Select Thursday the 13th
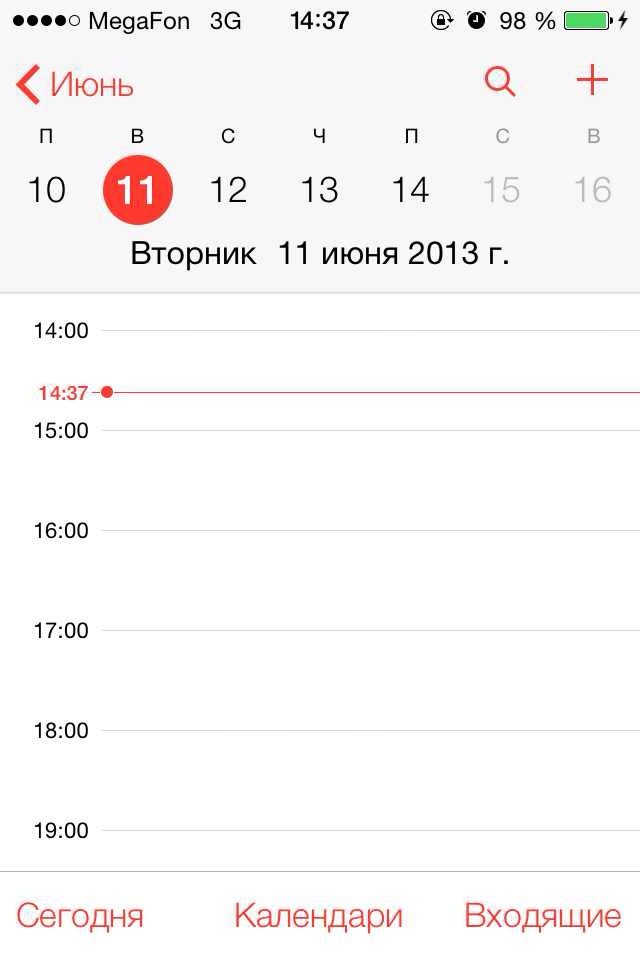Viewport: 640px width, 960px height. [319, 189]
